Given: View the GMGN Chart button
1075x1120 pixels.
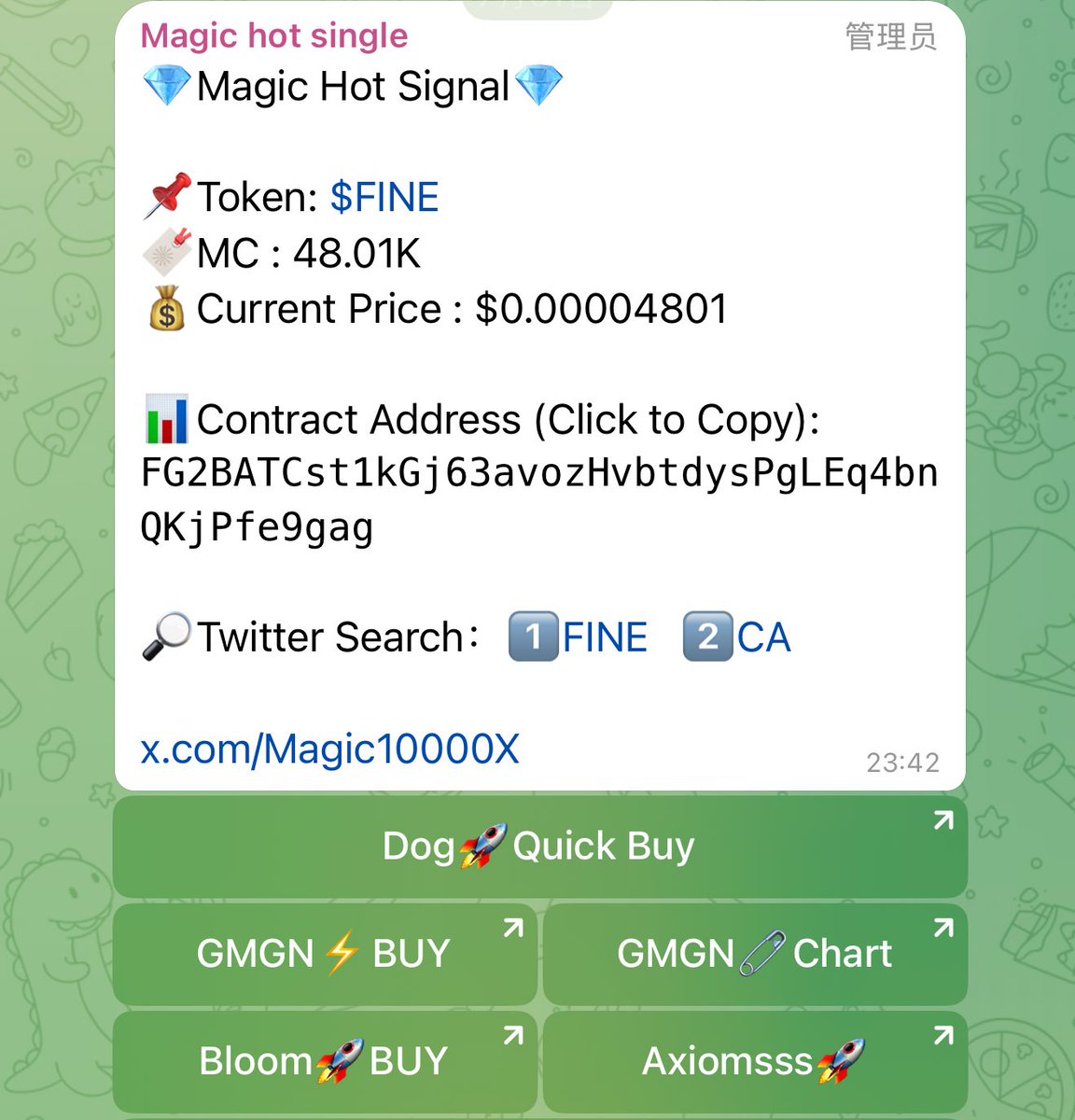Looking at the screenshot, I should [754, 954].
